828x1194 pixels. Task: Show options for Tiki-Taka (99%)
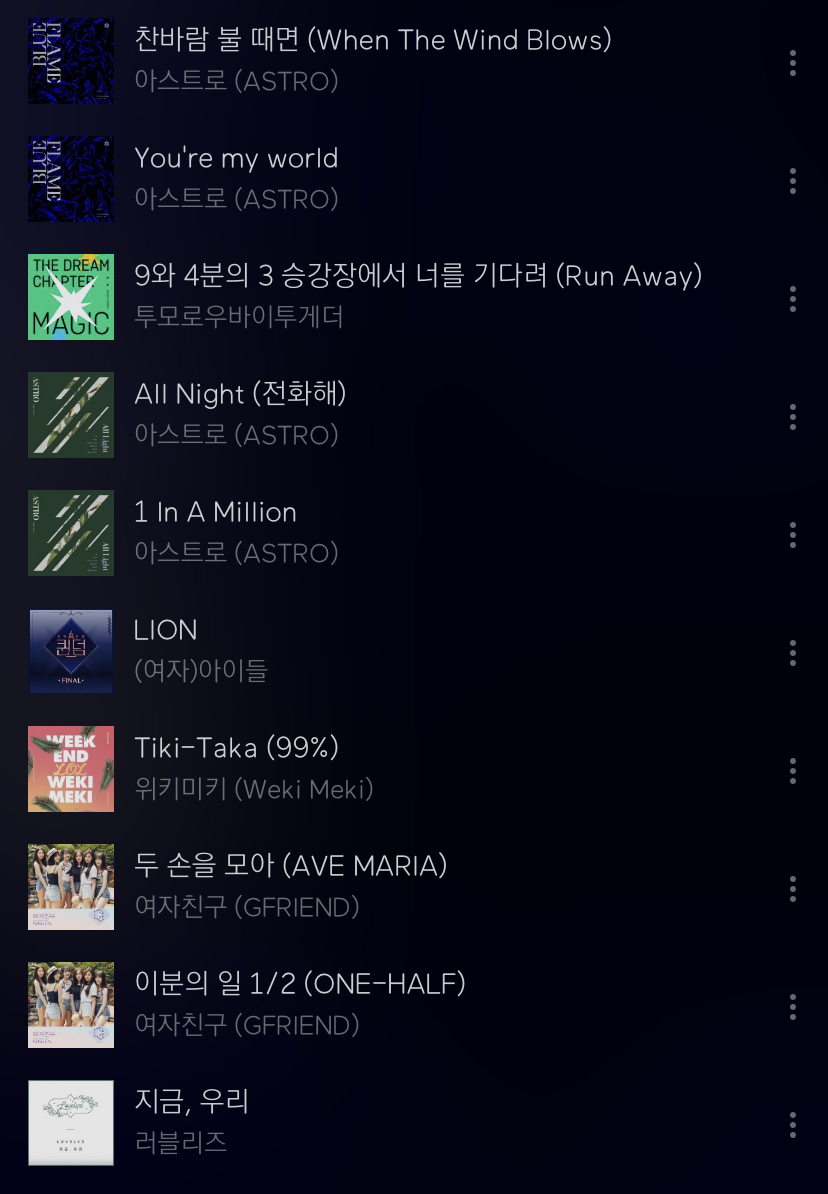(793, 771)
